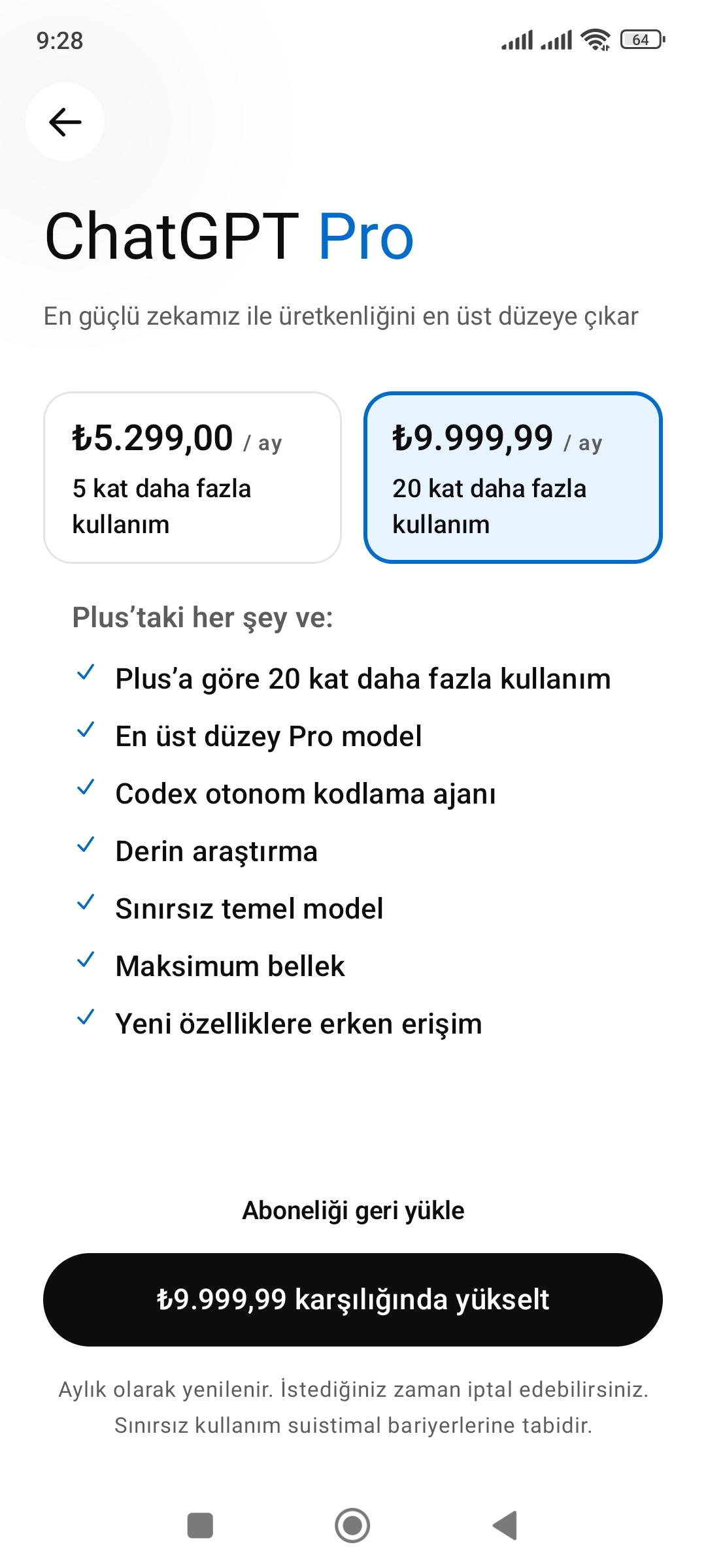Screen dimensions: 706x1568
Task: Open recent apps from navigation bar
Action: click(x=200, y=1526)
